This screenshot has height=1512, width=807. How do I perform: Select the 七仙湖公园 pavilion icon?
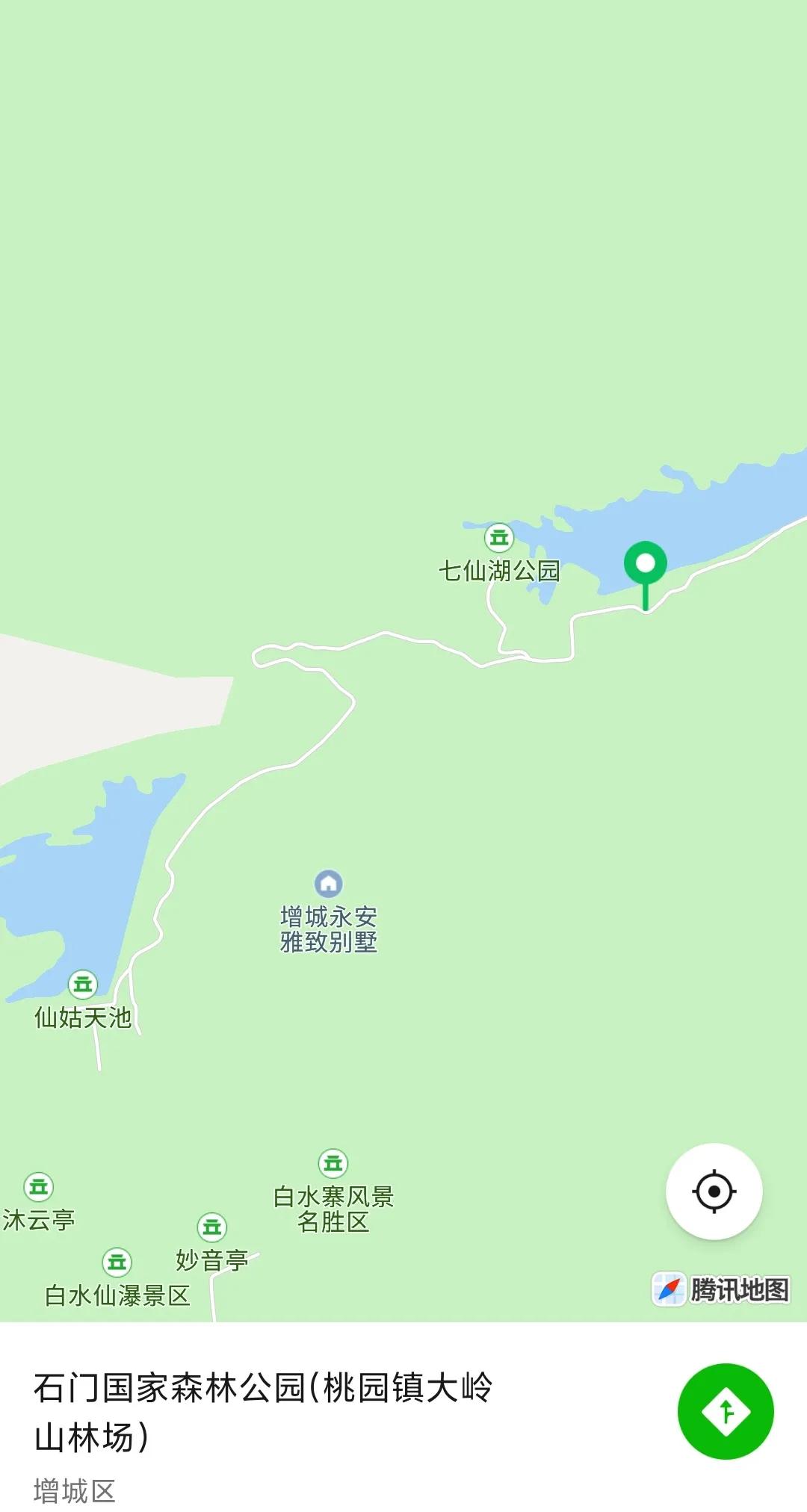point(499,535)
